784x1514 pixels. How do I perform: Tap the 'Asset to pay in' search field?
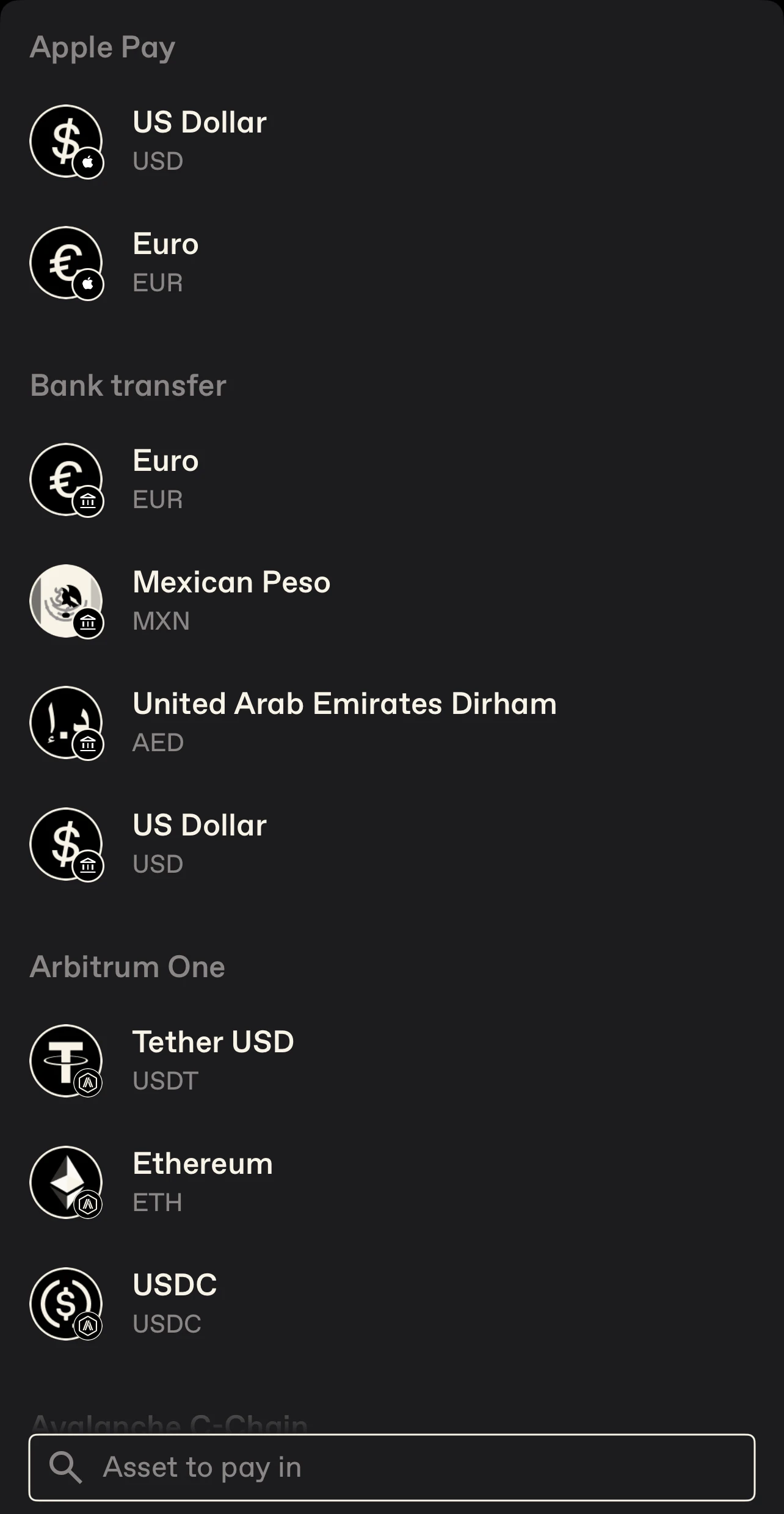point(391,1467)
